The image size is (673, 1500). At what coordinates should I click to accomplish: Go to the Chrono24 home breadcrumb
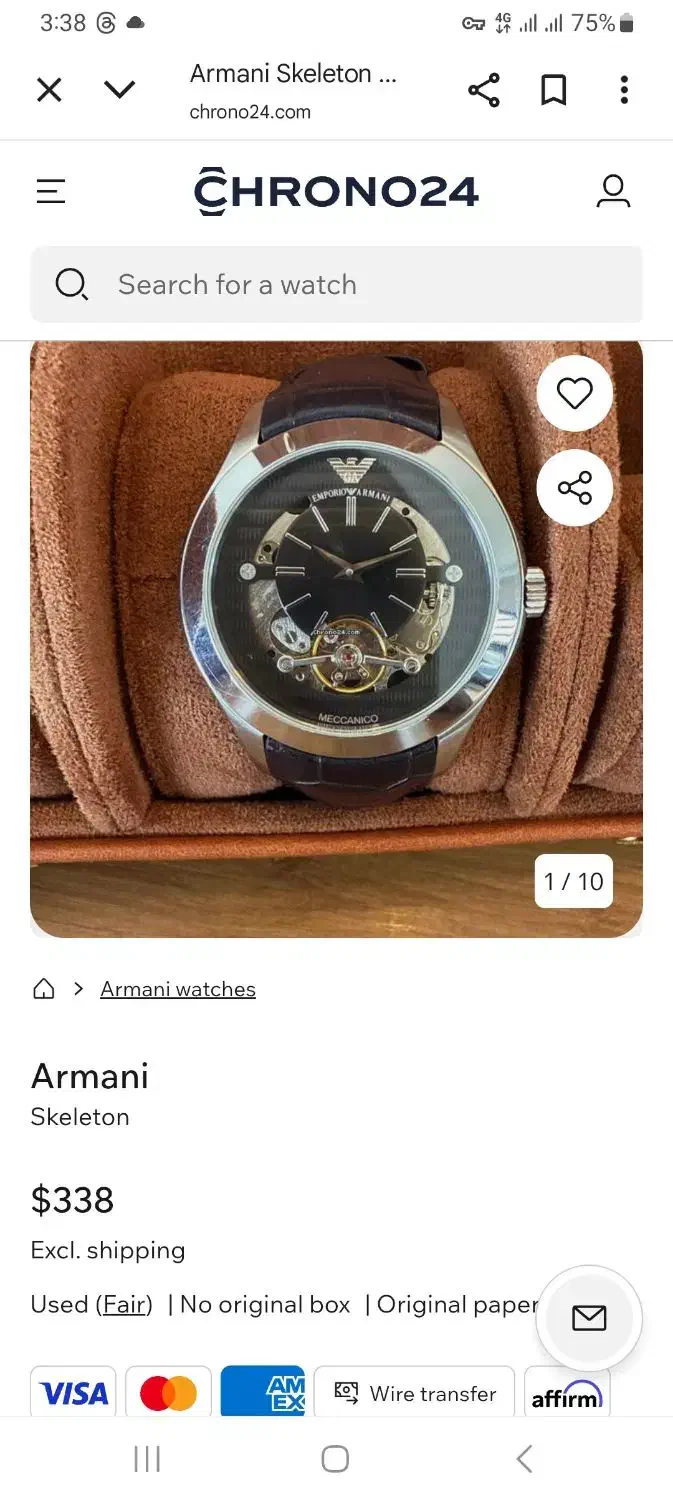44,989
